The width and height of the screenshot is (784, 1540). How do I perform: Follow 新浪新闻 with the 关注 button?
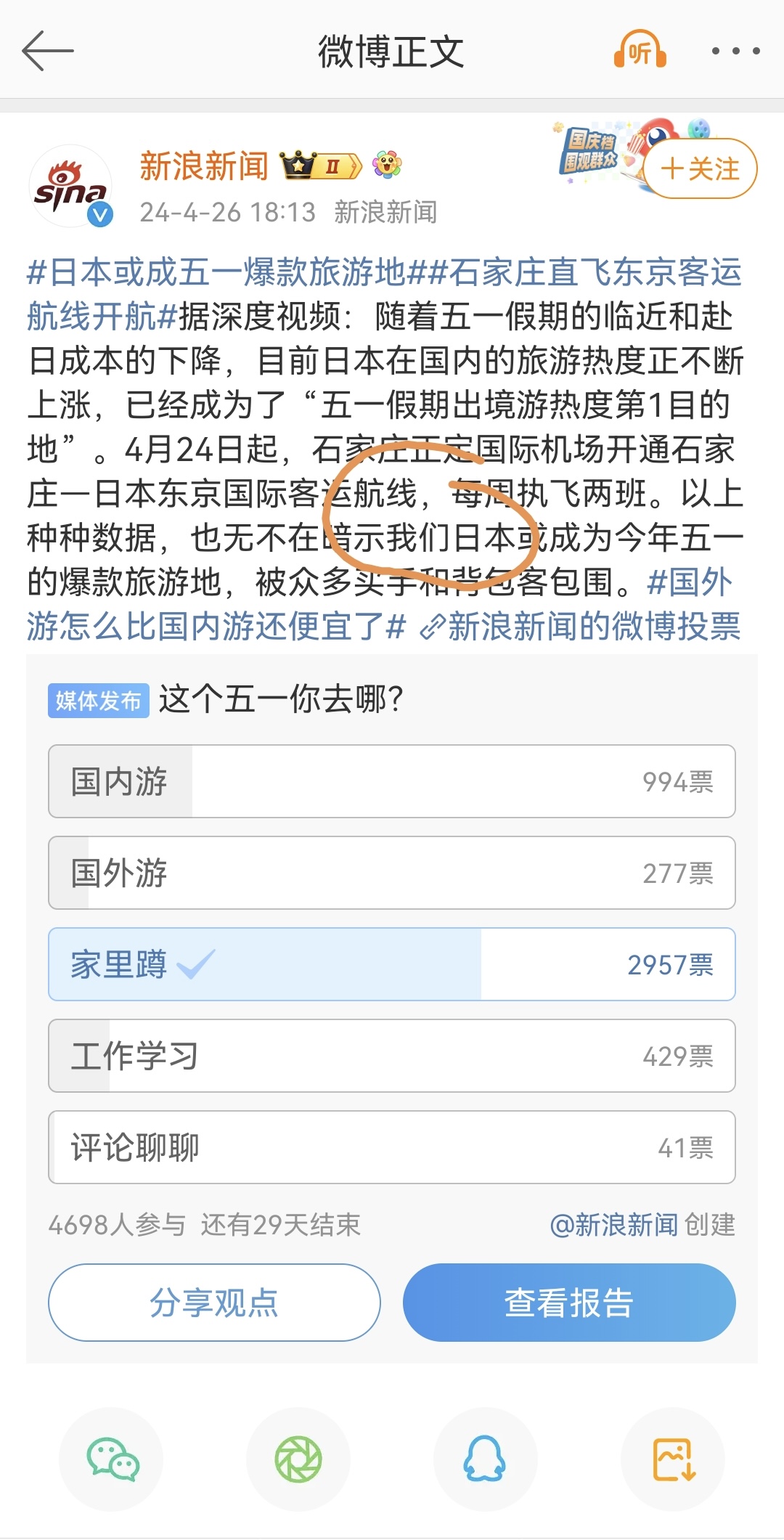pyautogui.click(x=701, y=168)
